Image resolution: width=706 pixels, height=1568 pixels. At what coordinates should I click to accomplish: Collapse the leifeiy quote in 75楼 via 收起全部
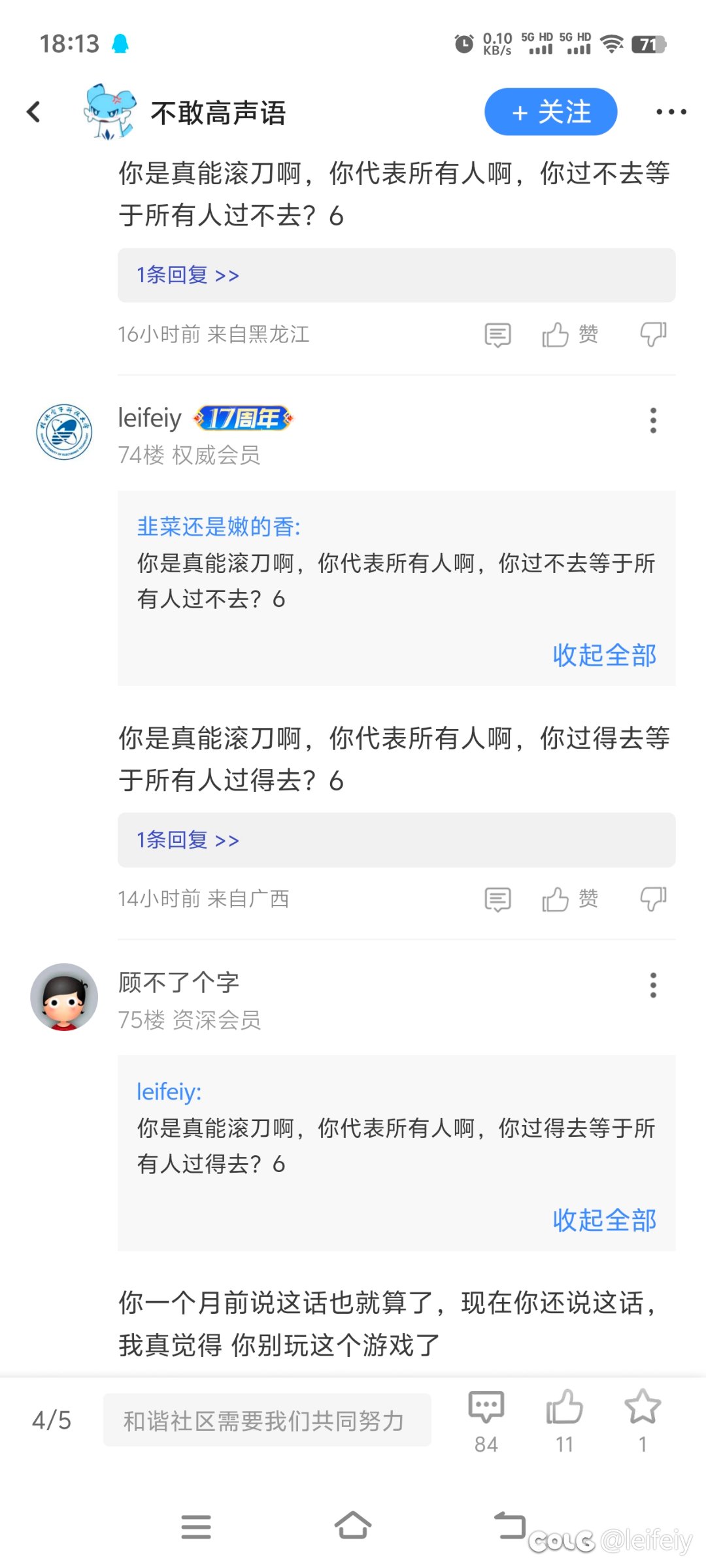(x=604, y=1220)
